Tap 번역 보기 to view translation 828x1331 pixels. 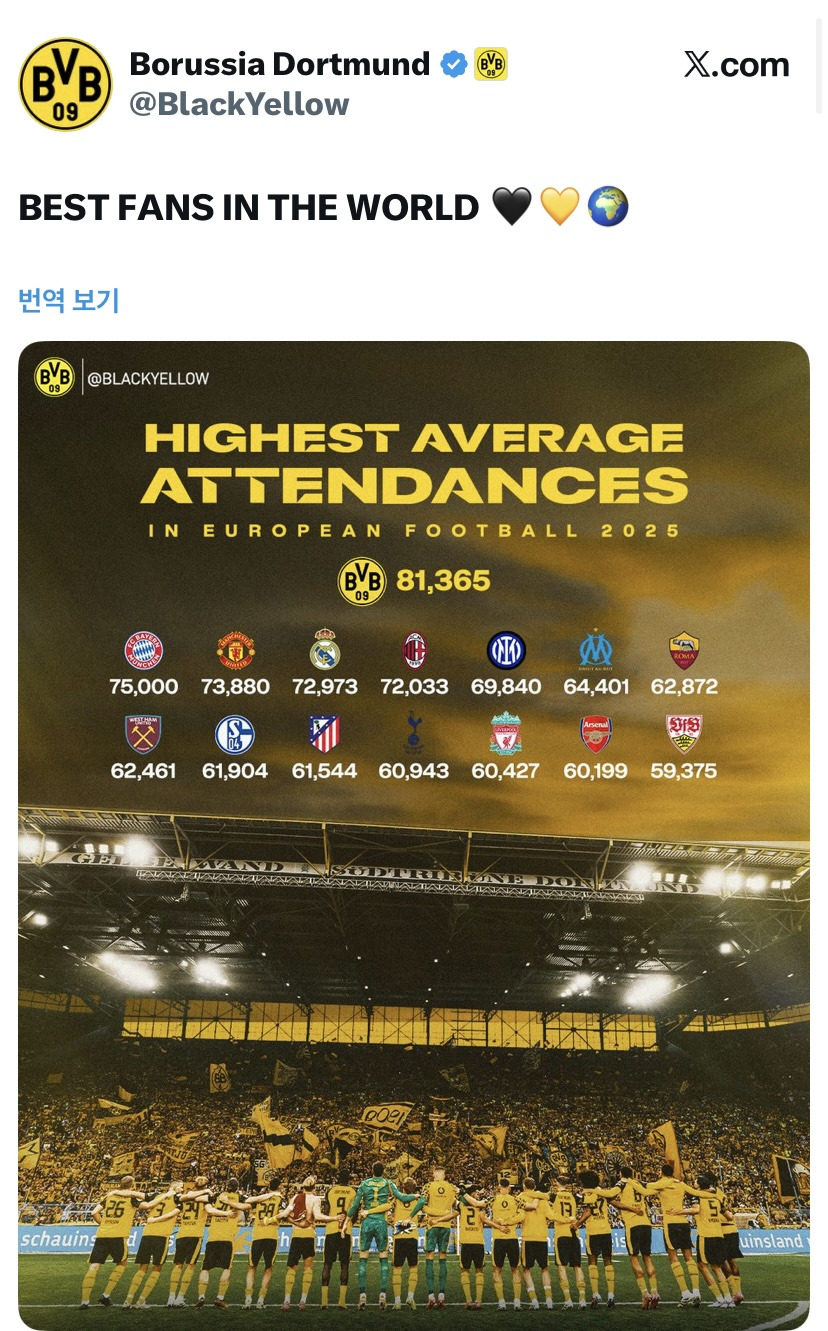(x=69, y=300)
